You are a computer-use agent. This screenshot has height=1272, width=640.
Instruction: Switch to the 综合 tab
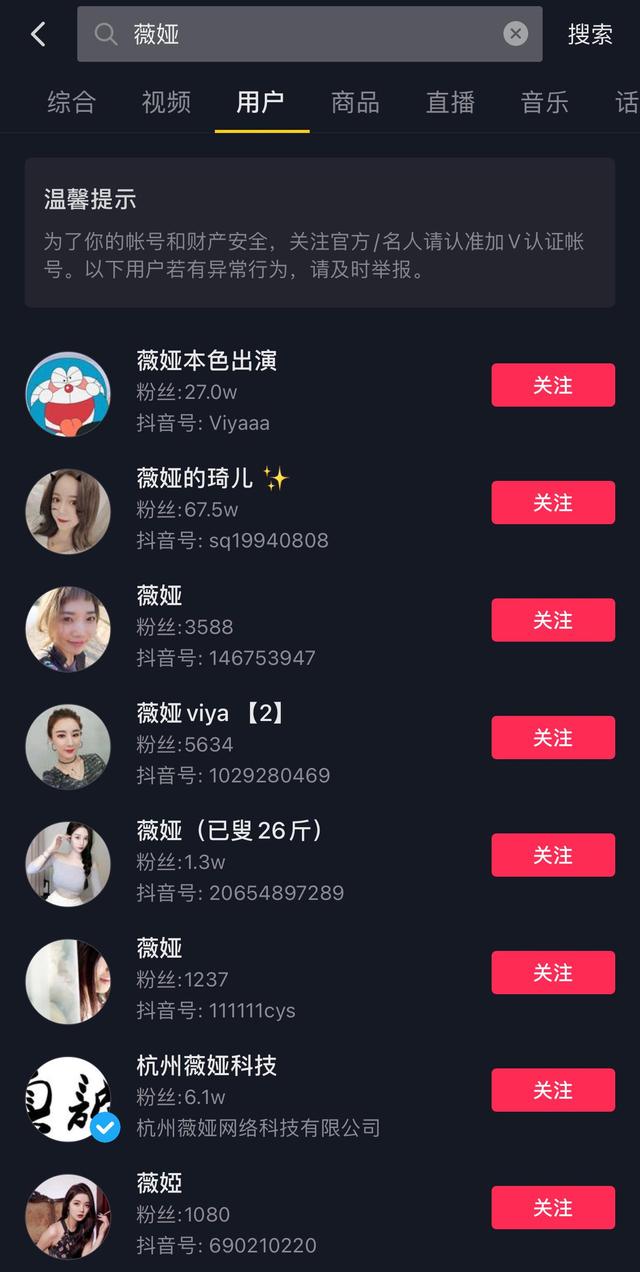pyautogui.click(x=72, y=102)
